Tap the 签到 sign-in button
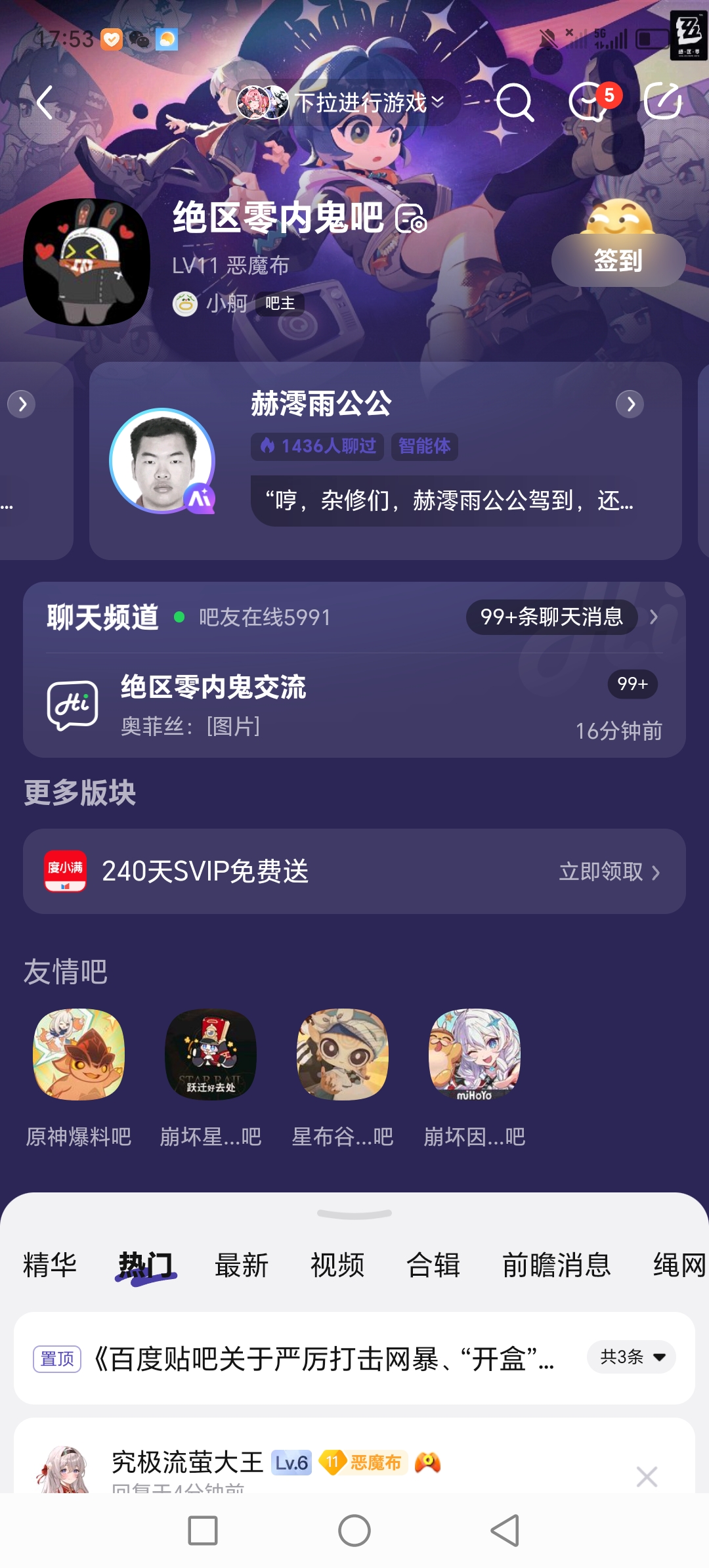This screenshot has height=1568, width=709. (618, 261)
